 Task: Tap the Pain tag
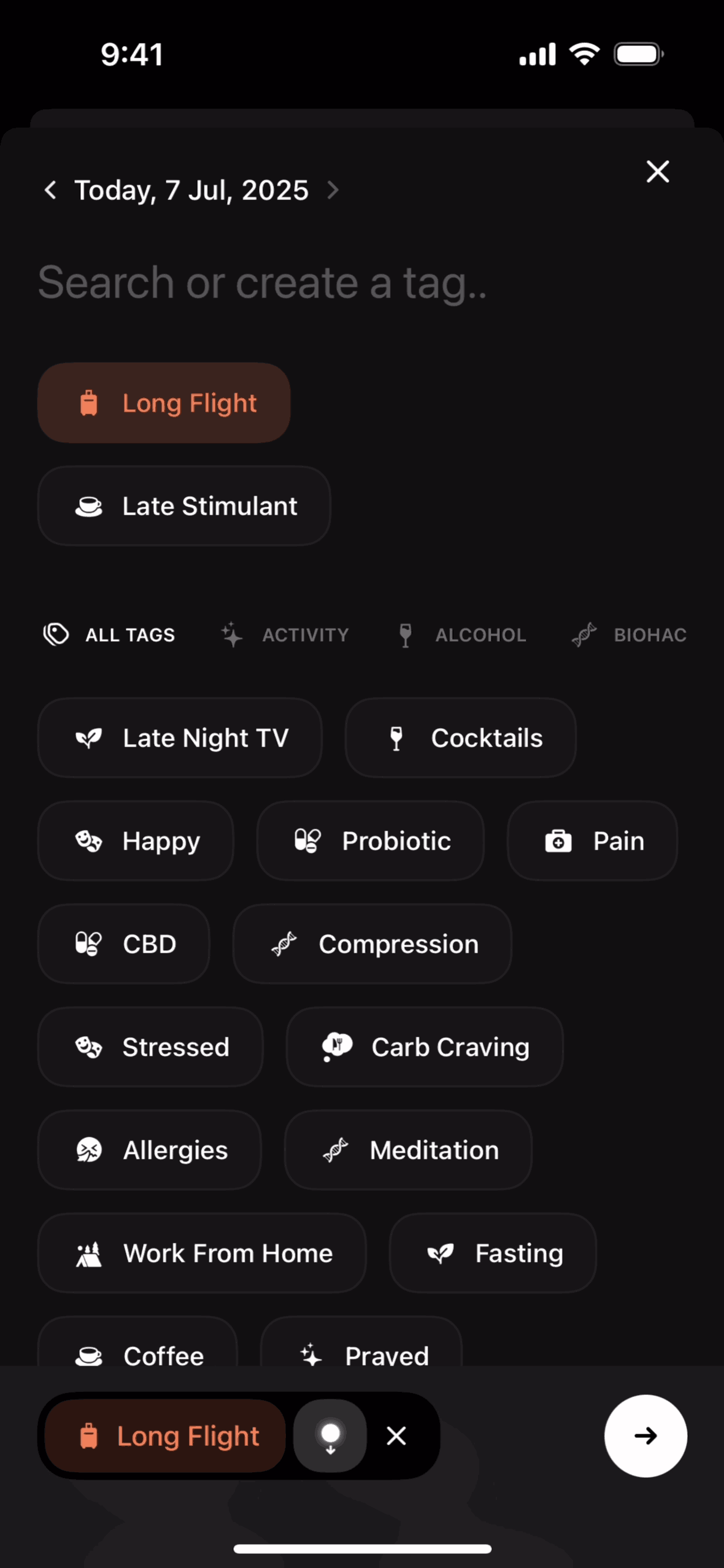[592, 841]
